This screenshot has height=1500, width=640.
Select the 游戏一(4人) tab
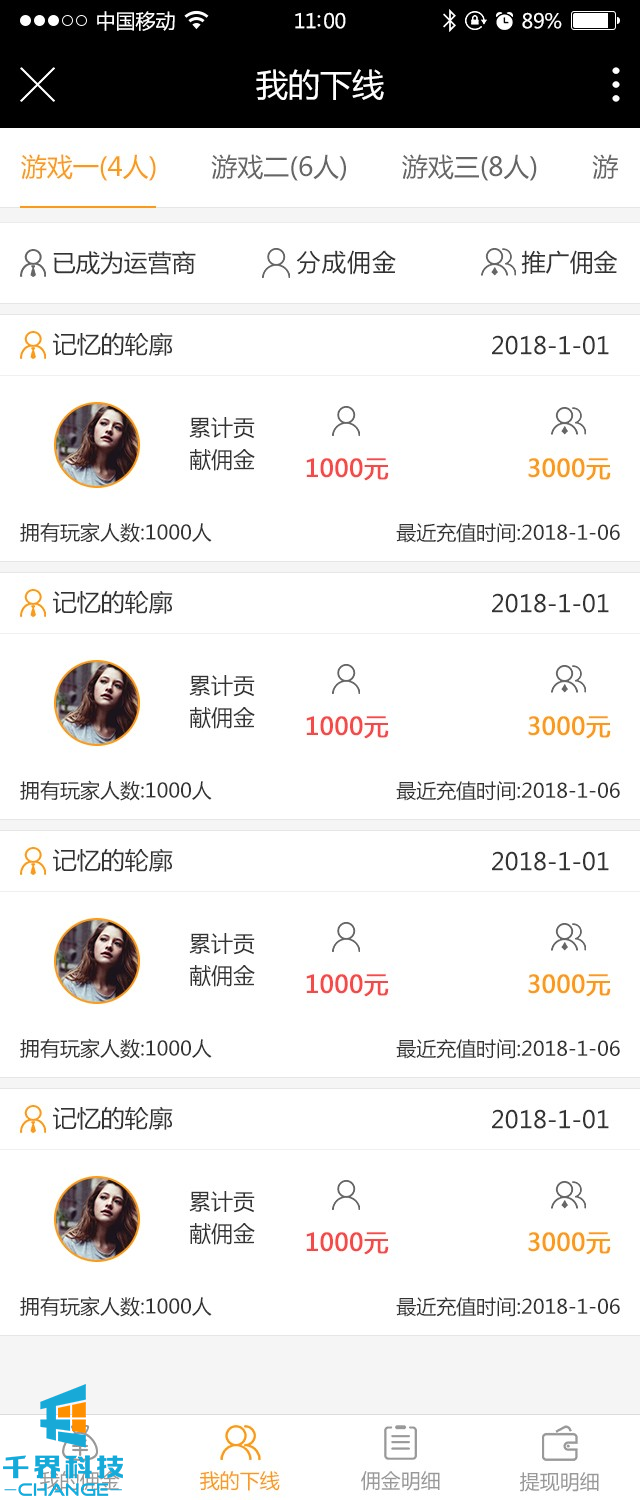[88, 167]
